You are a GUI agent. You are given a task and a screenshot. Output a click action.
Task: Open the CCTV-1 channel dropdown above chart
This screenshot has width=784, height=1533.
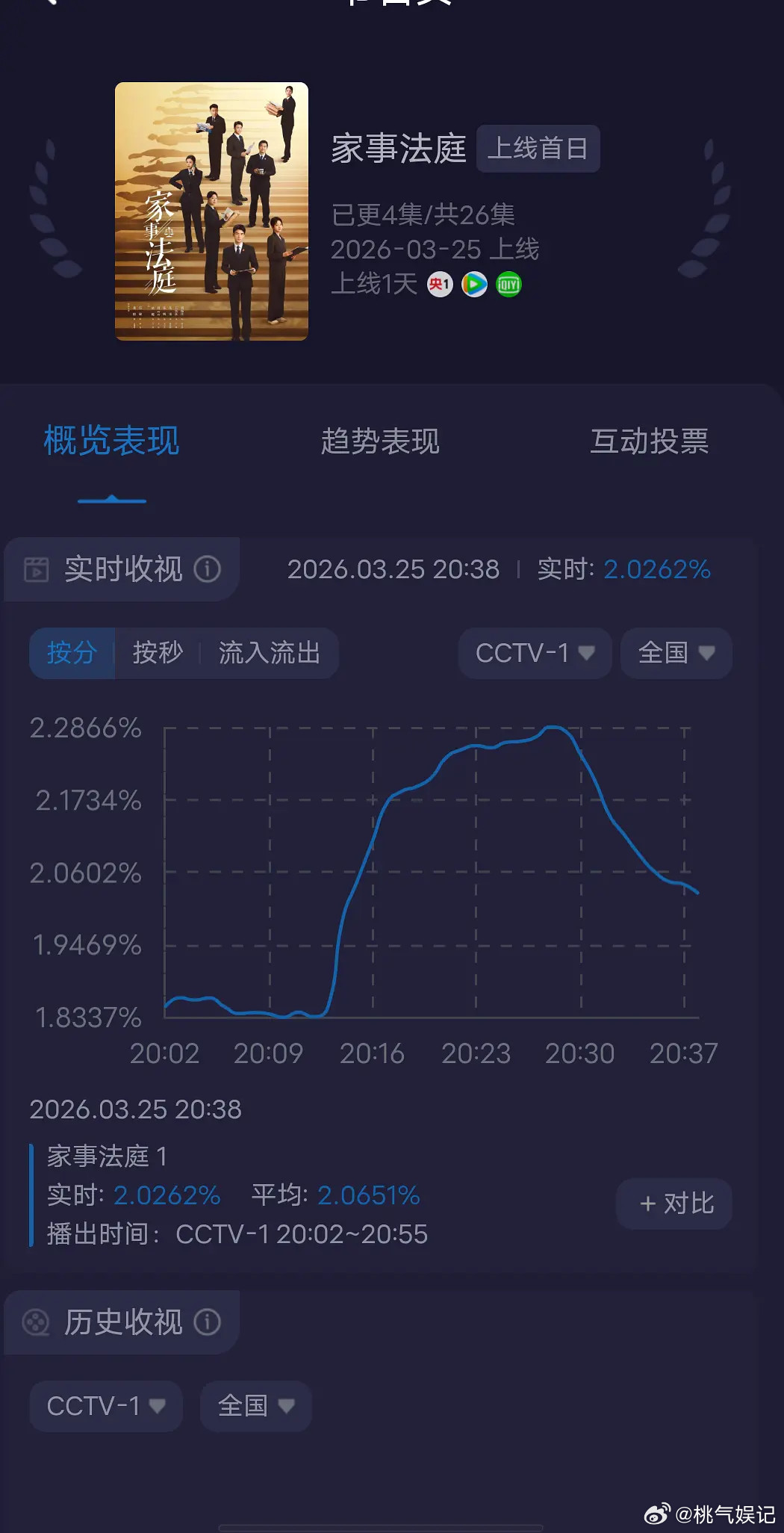point(534,653)
